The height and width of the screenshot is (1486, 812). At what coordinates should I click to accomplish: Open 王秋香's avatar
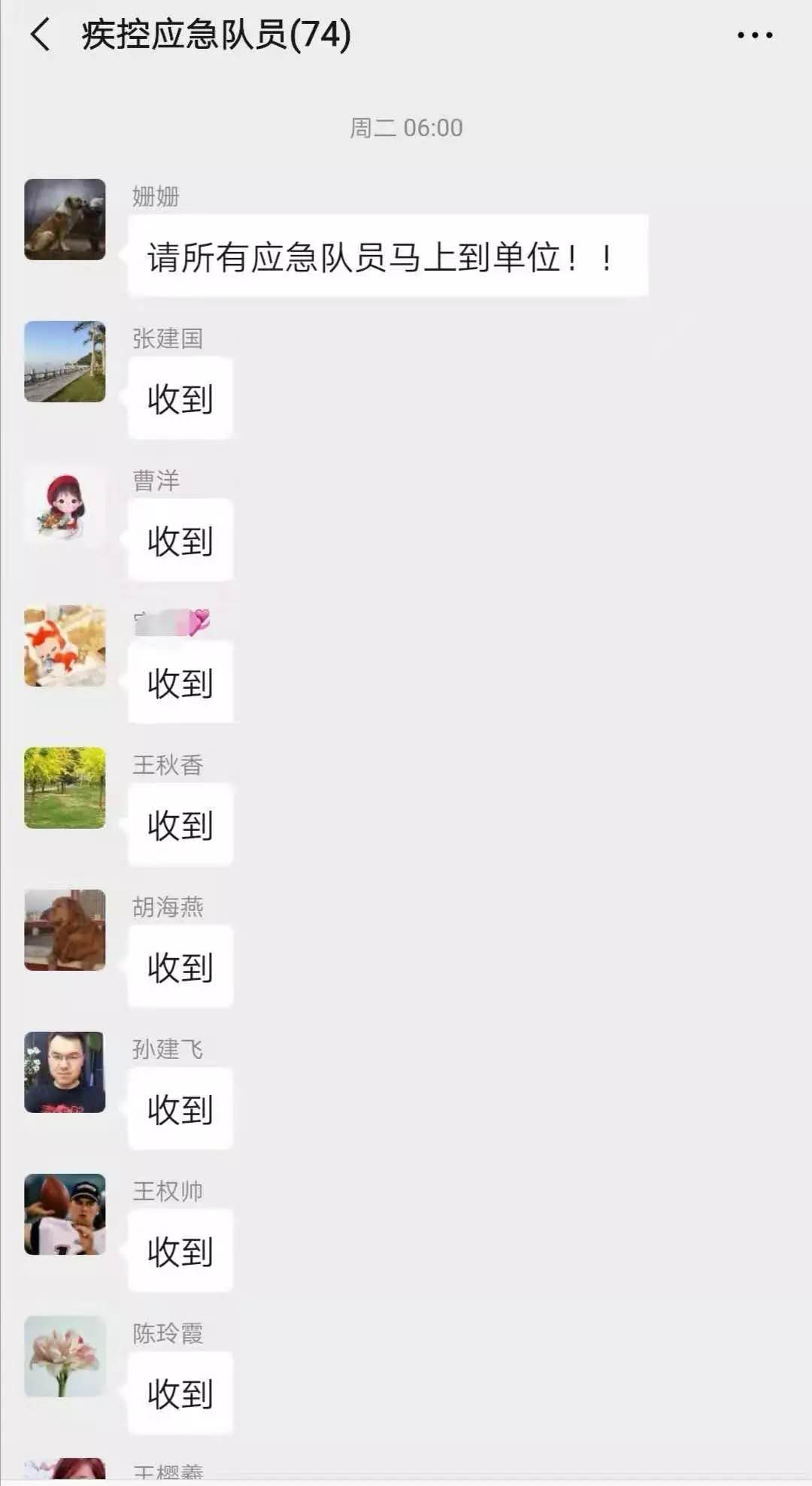[x=65, y=788]
